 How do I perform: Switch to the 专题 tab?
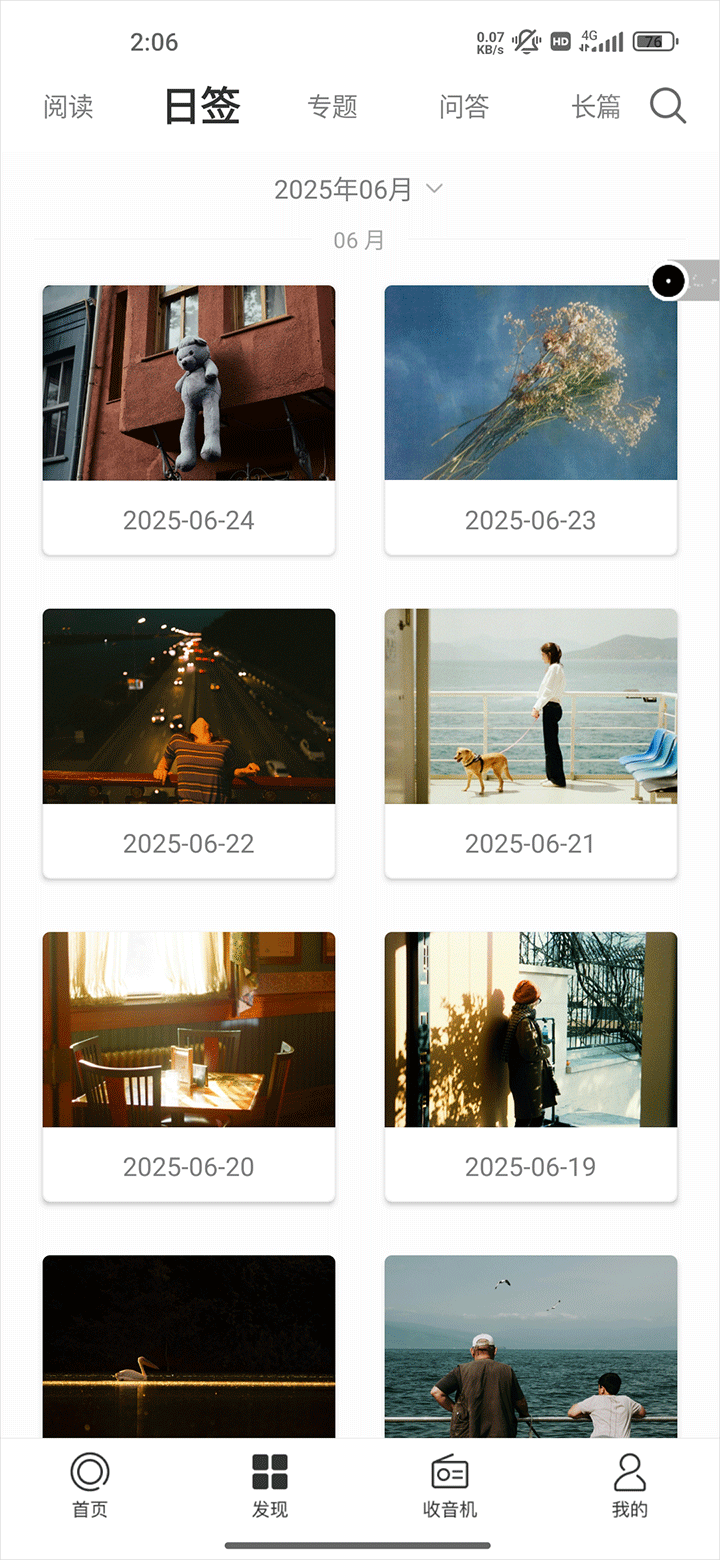(x=333, y=107)
